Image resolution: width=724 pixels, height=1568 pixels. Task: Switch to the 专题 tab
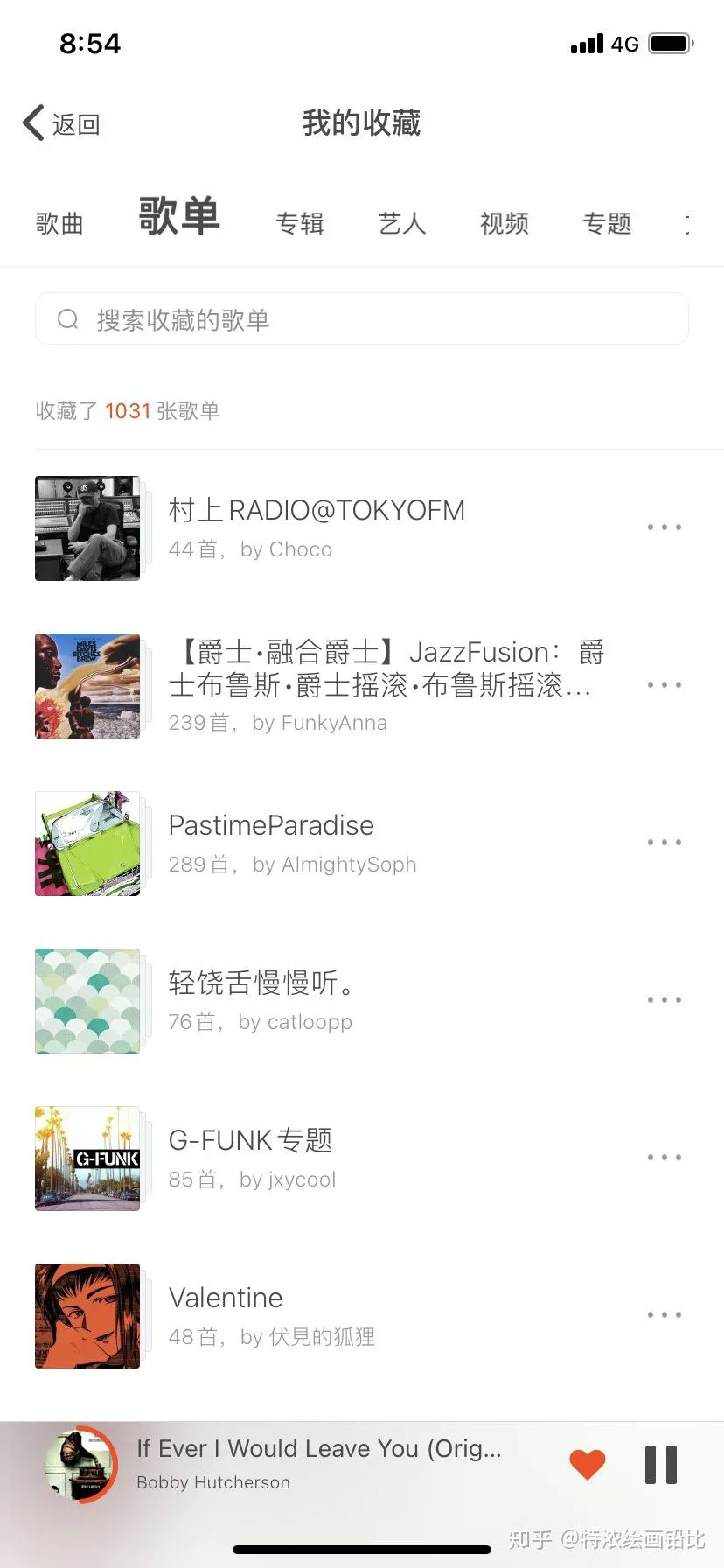click(x=607, y=224)
